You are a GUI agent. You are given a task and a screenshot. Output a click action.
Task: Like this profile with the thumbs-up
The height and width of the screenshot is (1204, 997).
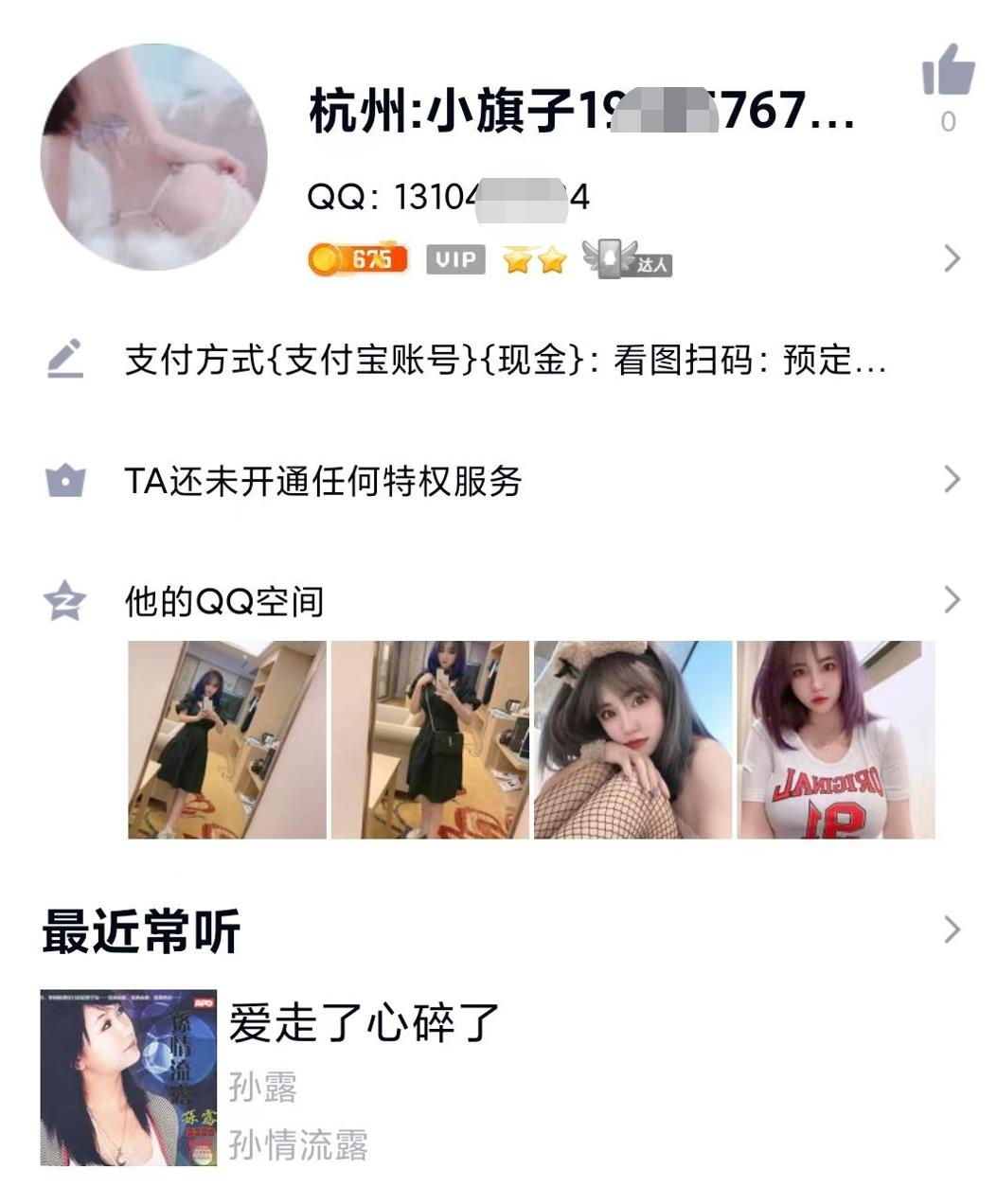(x=948, y=72)
